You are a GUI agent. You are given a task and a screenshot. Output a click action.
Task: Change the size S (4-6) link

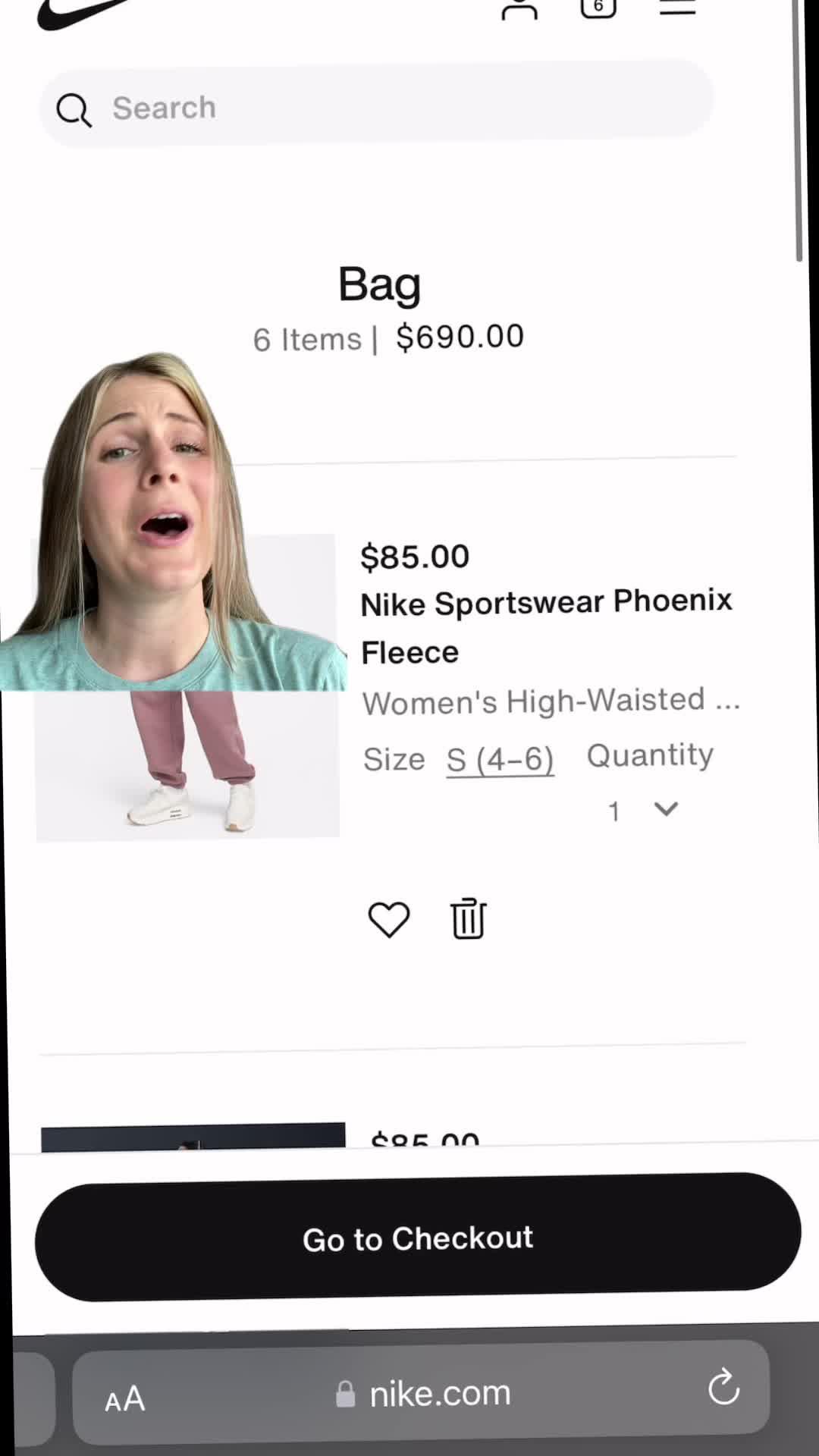tap(500, 759)
